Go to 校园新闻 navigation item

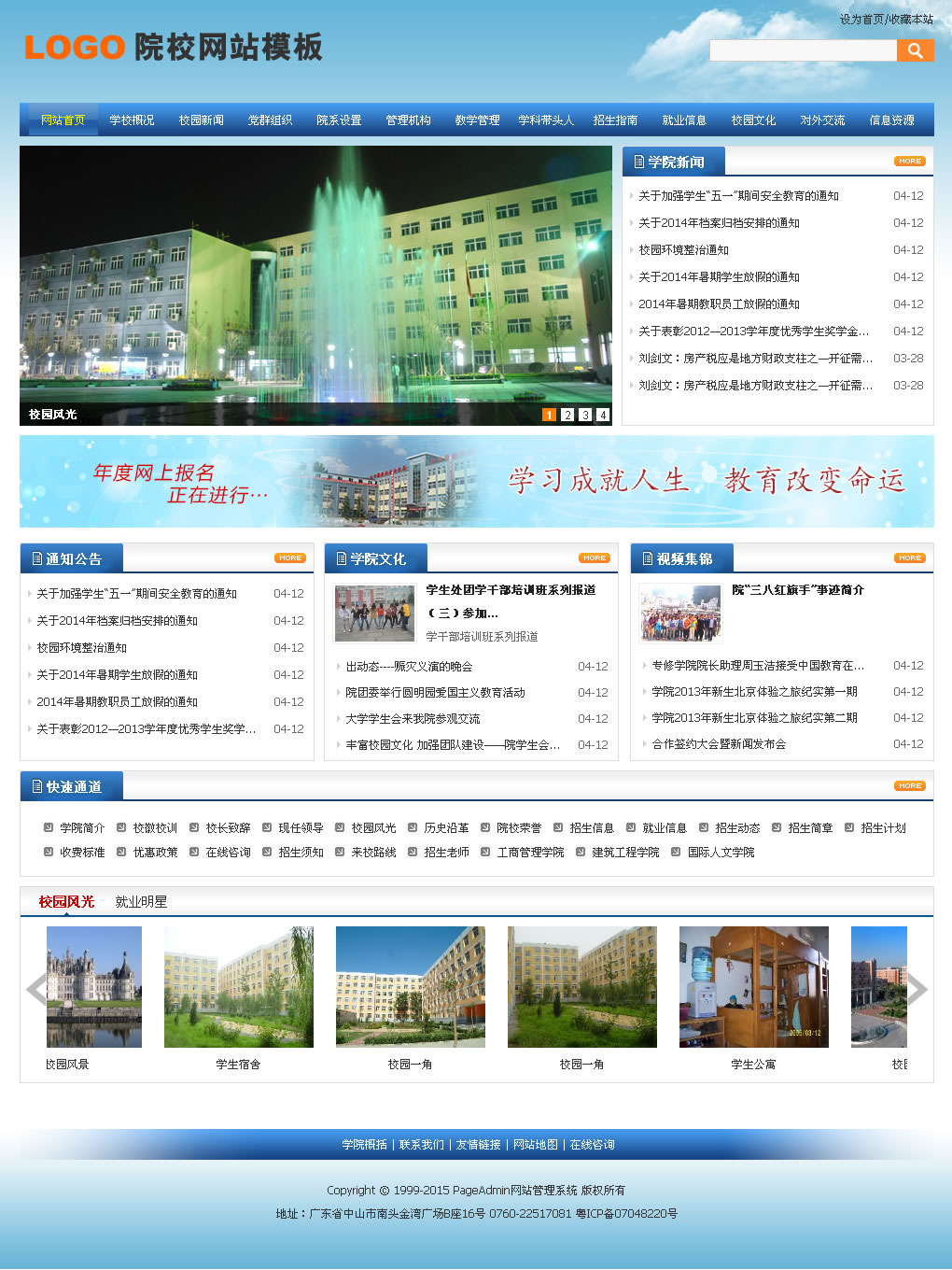[201, 120]
